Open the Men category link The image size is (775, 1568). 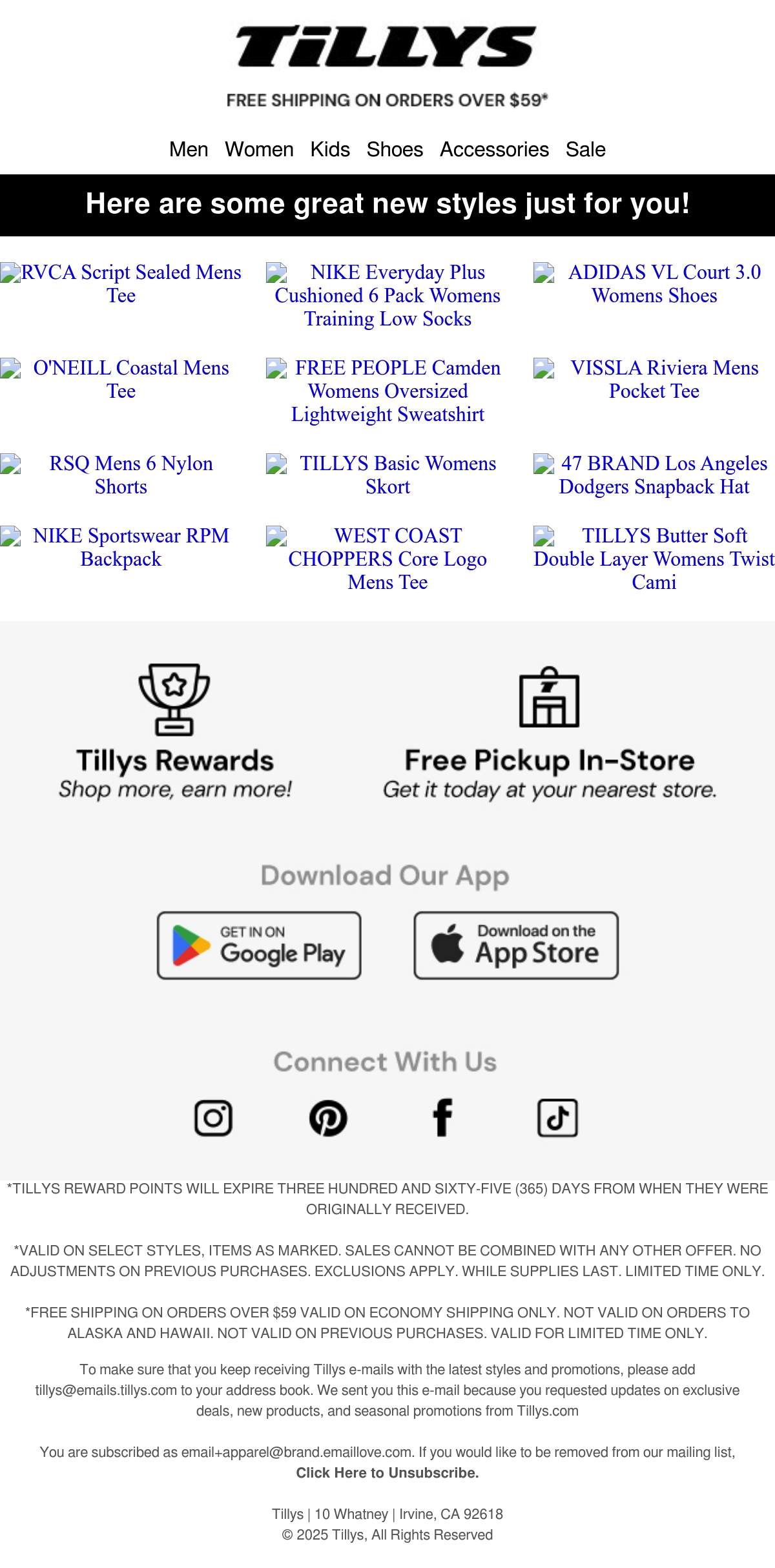click(x=189, y=149)
